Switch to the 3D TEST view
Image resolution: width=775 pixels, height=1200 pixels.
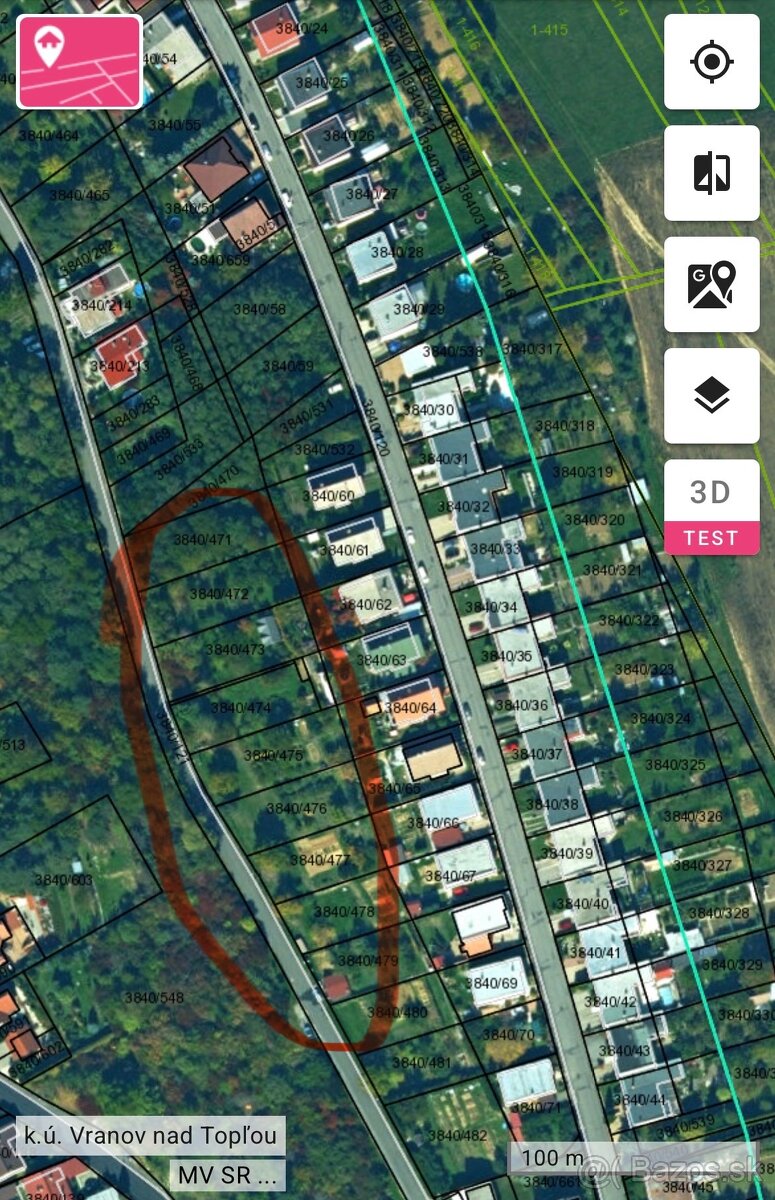(x=711, y=507)
